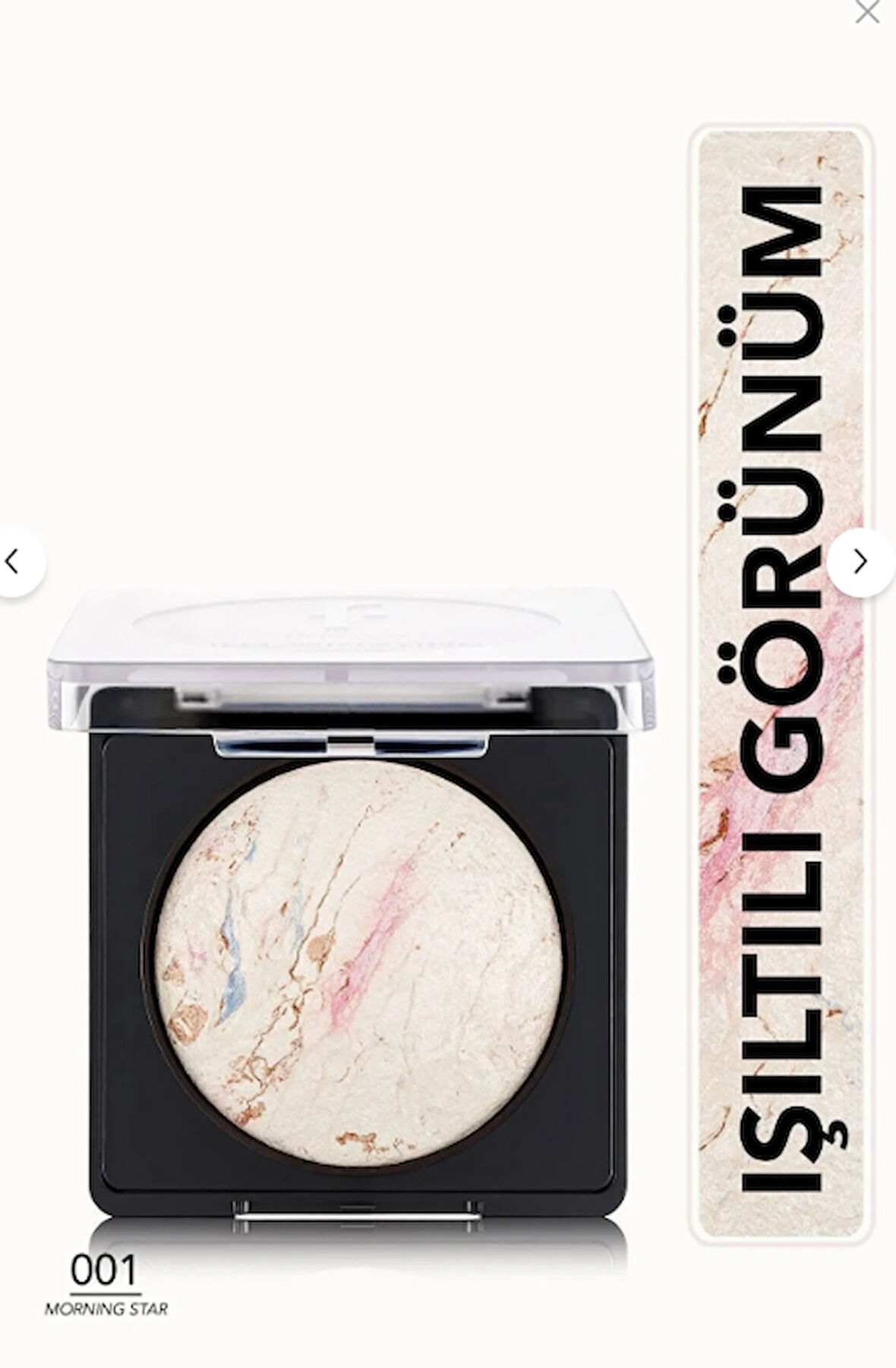Go back to the previous product image
The height and width of the screenshot is (1368, 896).
click(x=13, y=562)
